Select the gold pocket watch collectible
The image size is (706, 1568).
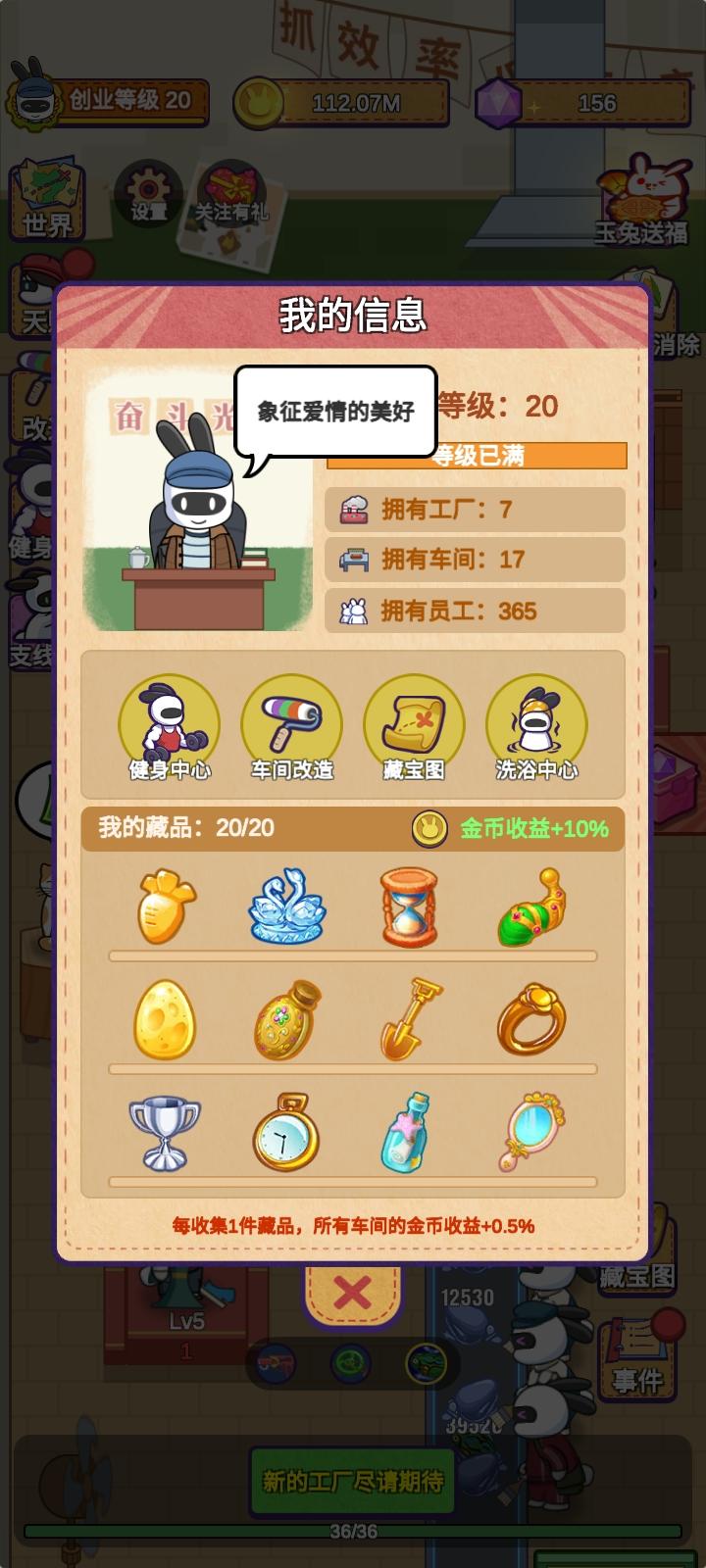(287, 1133)
